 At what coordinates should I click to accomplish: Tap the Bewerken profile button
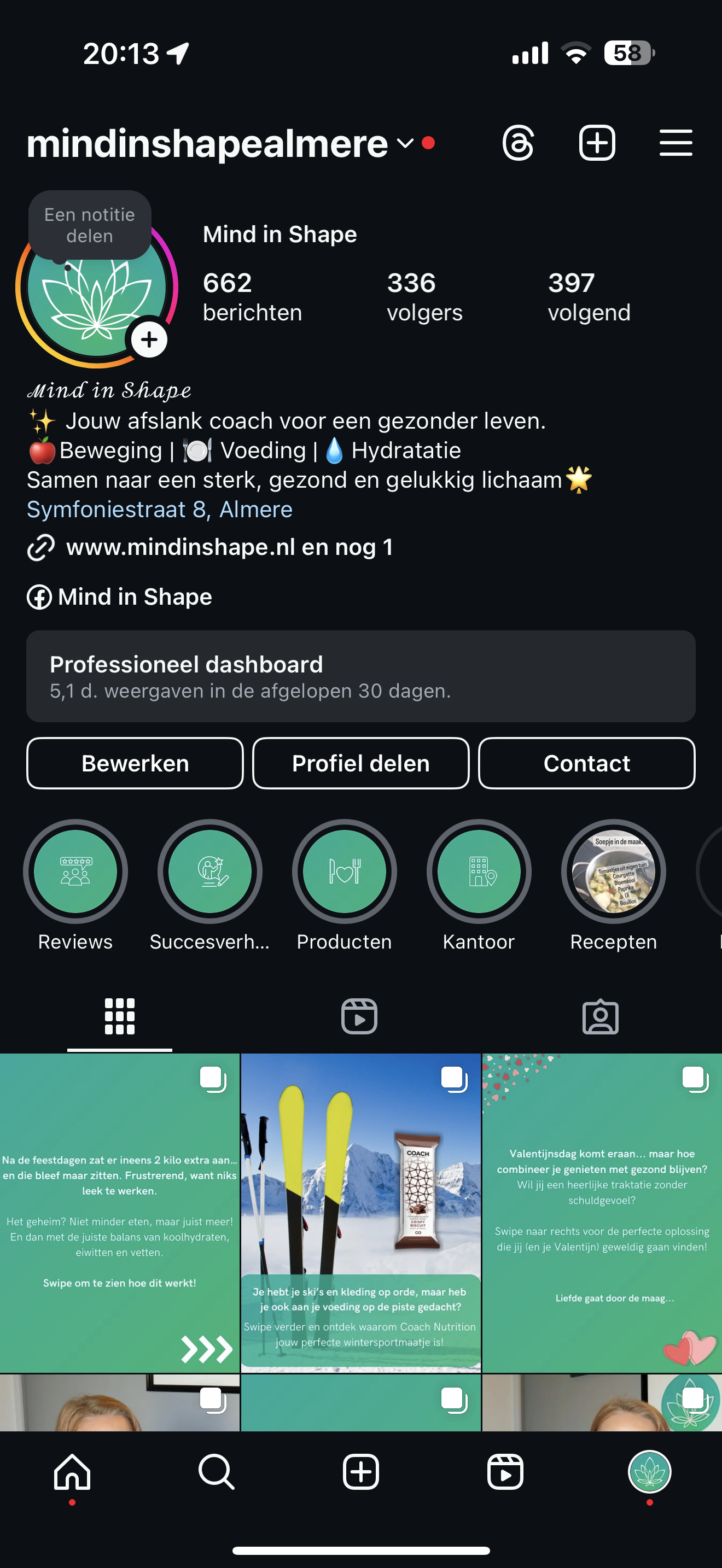(135, 763)
